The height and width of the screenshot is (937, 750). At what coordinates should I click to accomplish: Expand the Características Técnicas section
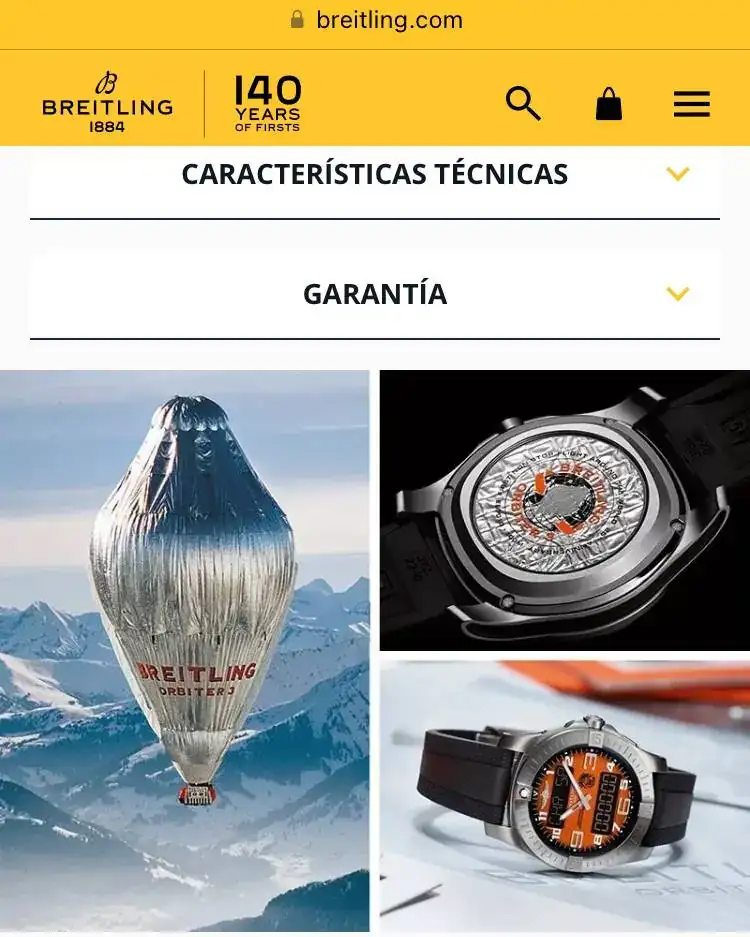click(x=375, y=174)
